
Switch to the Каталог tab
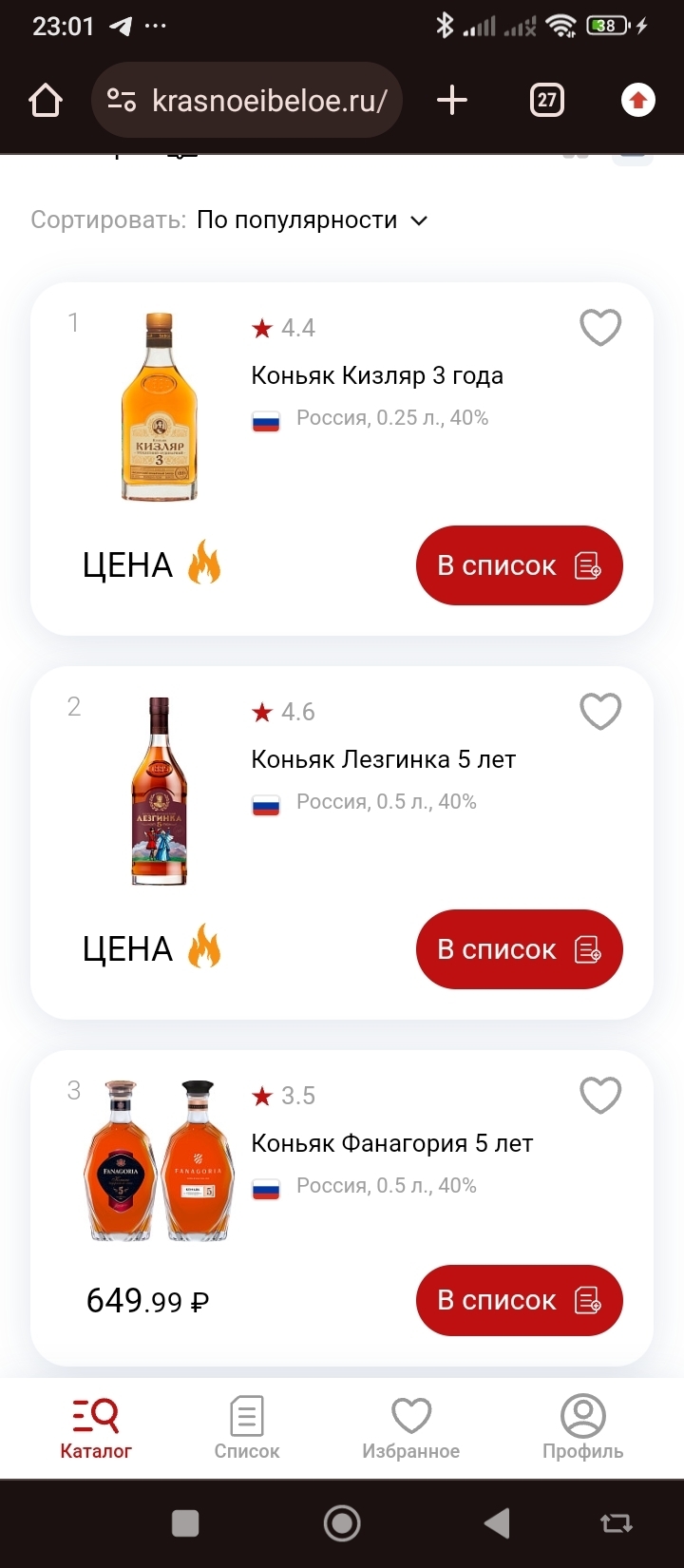click(x=96, y=1427)
